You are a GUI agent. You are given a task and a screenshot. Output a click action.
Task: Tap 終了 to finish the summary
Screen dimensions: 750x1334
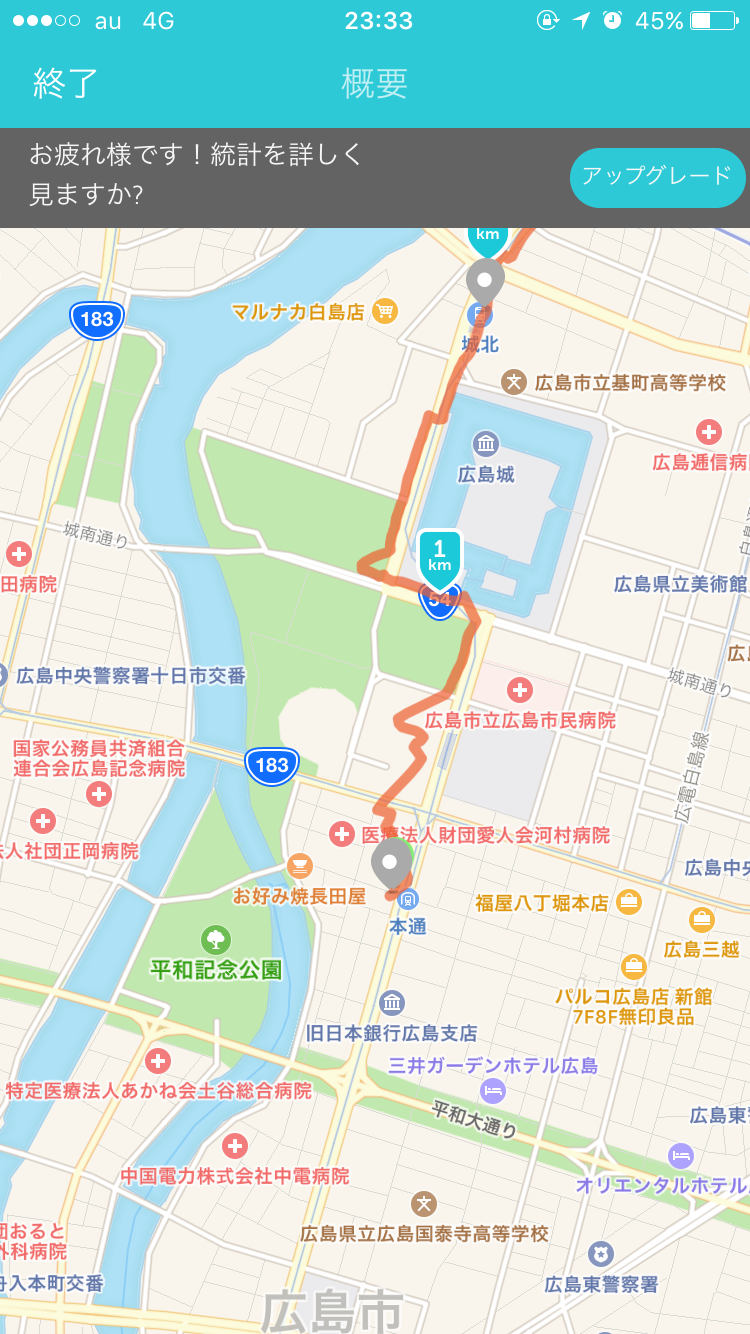click(x=66, y=83)
